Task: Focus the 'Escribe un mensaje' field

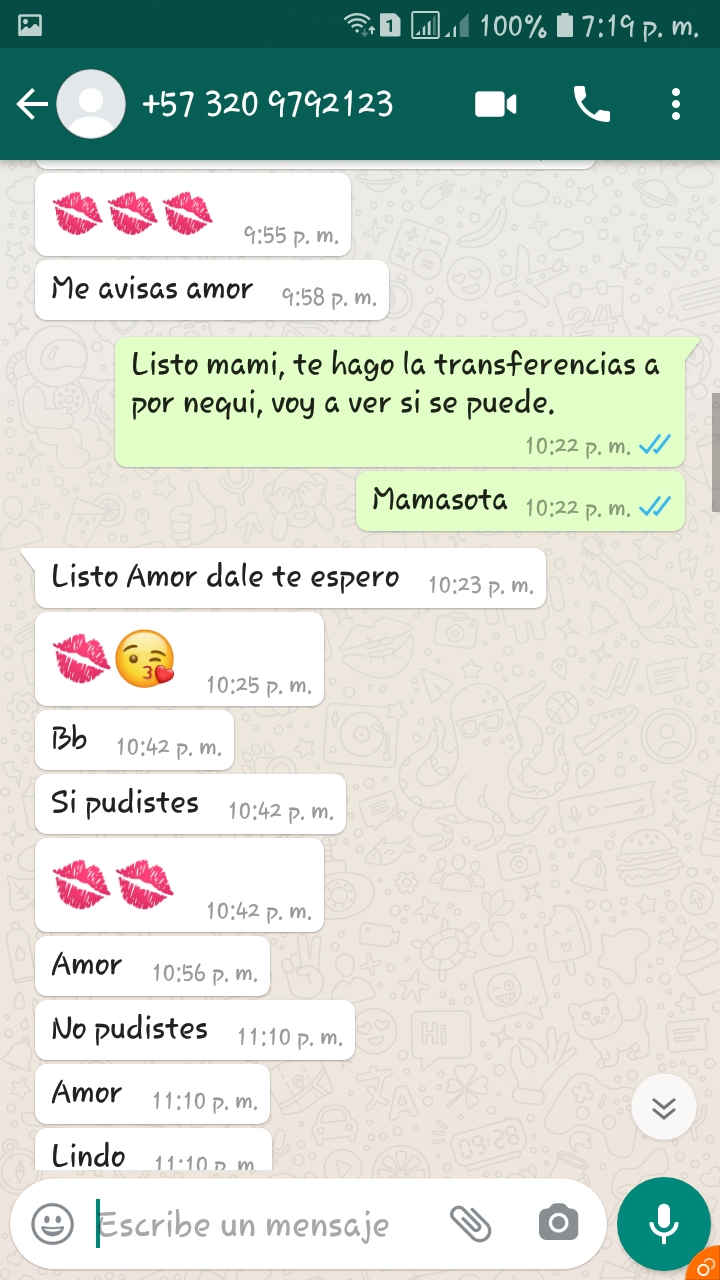Action: 260,1224
